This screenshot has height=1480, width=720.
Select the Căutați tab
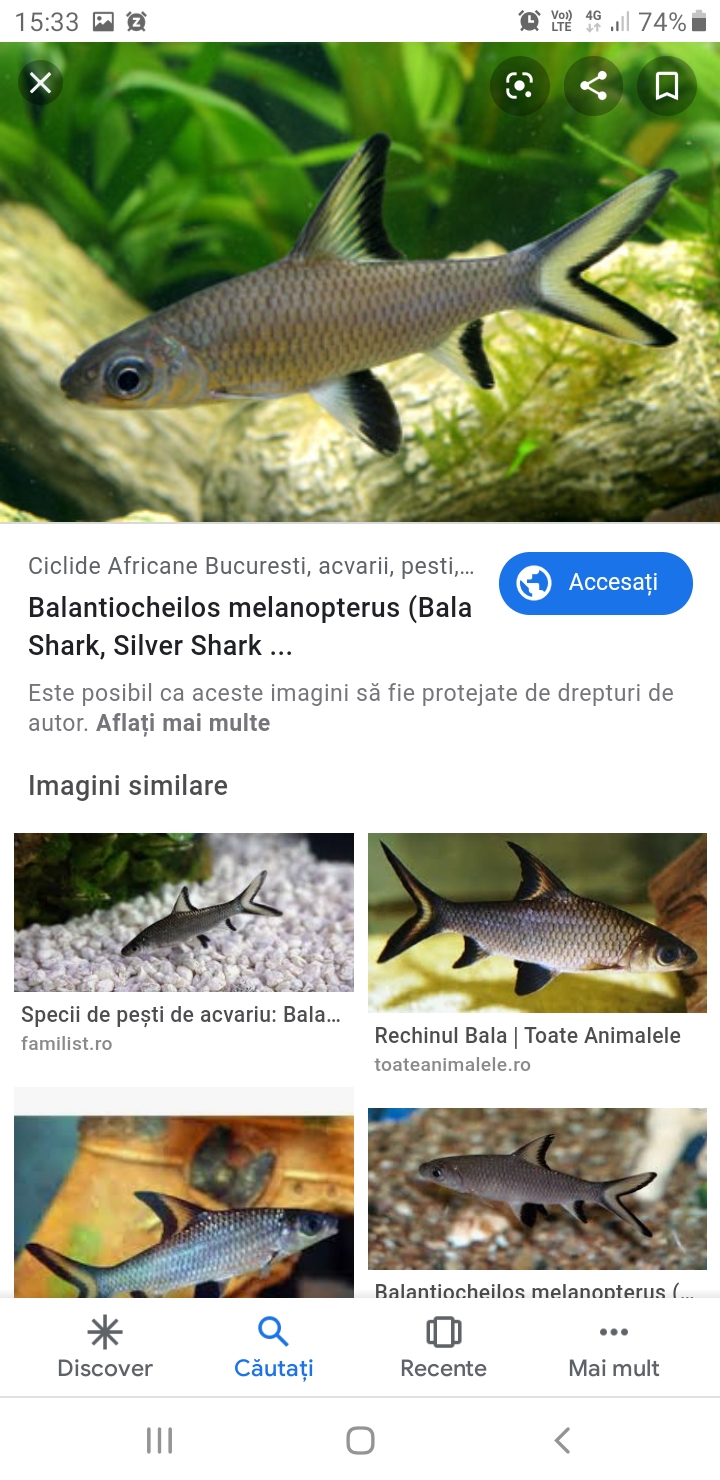coord(273,1347)
